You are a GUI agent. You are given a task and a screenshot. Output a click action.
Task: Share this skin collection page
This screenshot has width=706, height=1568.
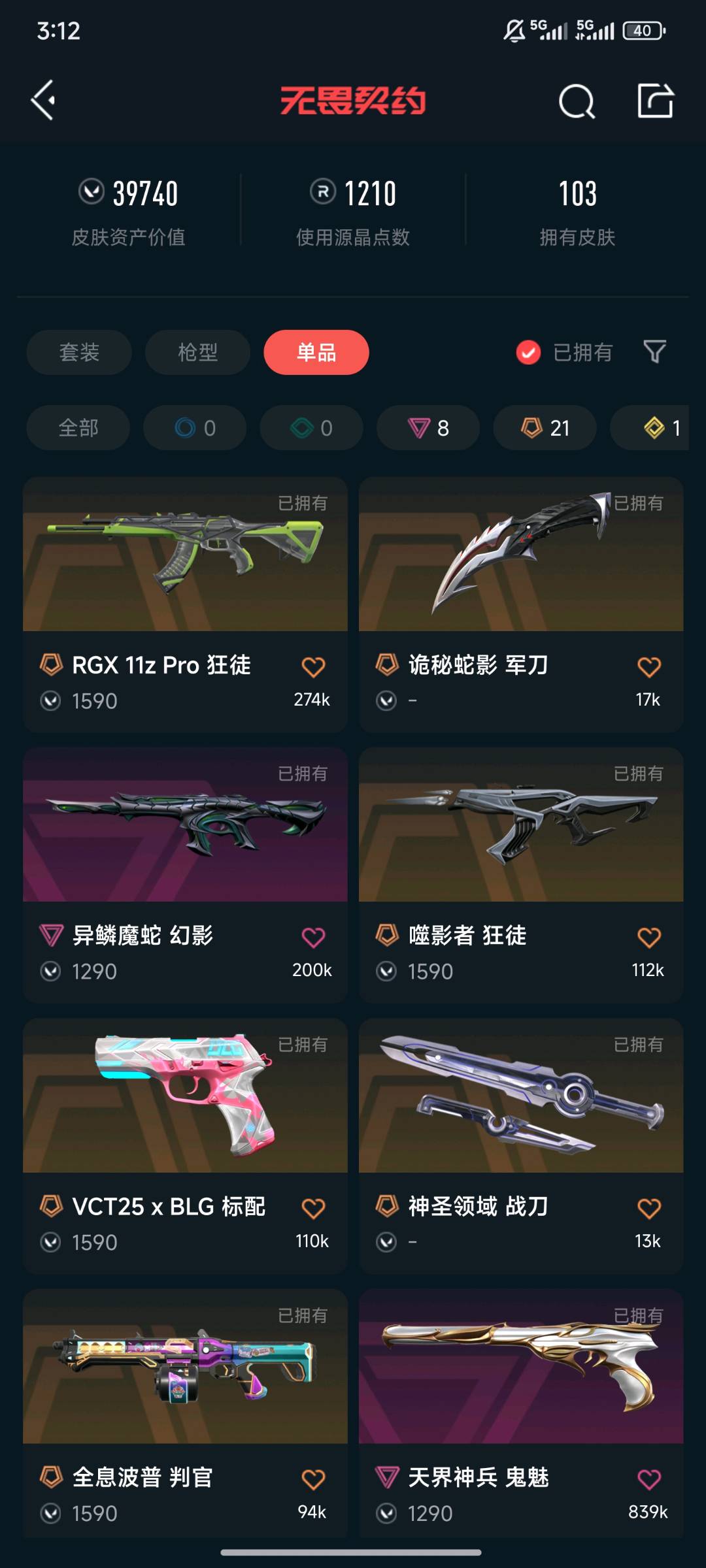655,101
